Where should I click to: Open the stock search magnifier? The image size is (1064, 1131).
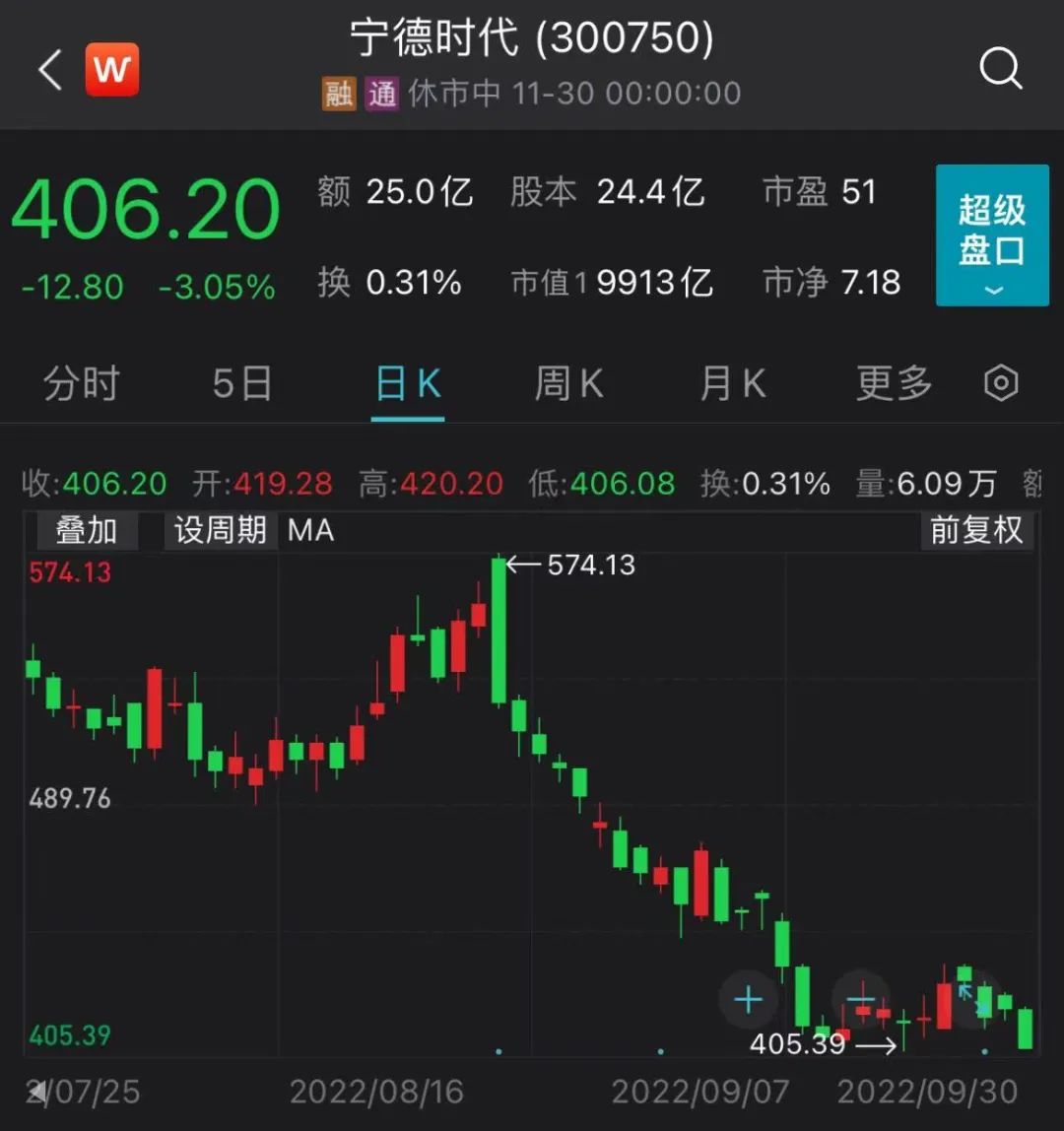tap(1001, 70)
